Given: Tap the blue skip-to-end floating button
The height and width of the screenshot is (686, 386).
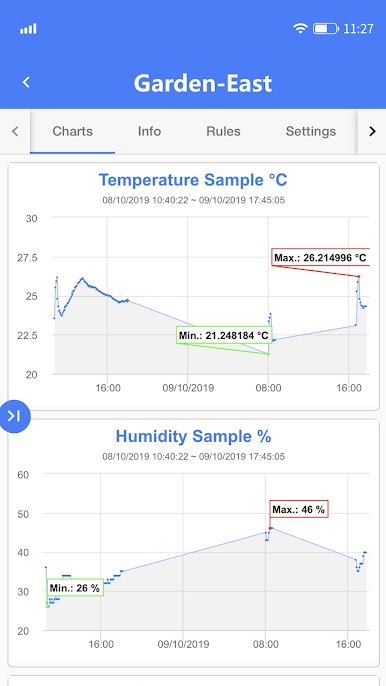Looking at the screenshot, I should [x=14, y=416].
